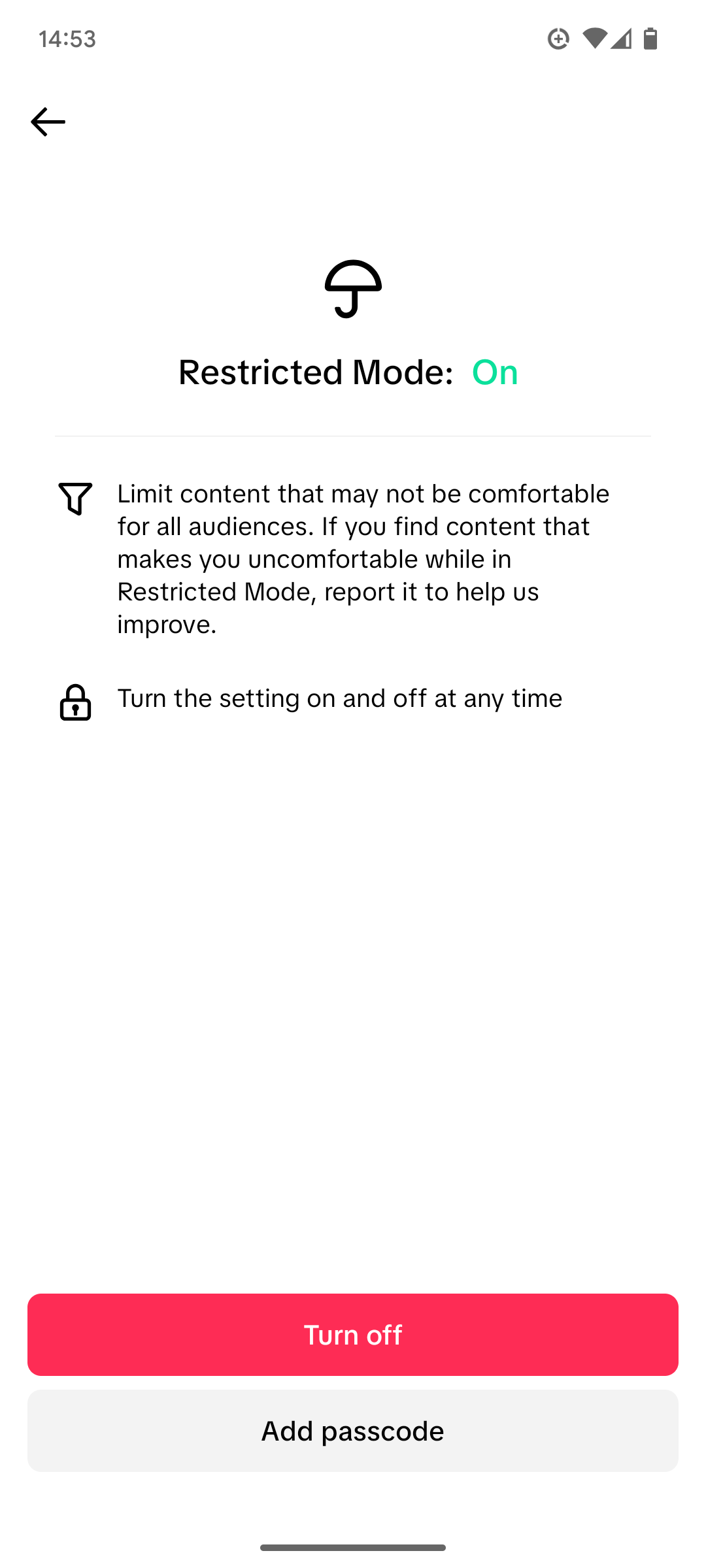Tap the clock in the status bar

click(66, 39)
